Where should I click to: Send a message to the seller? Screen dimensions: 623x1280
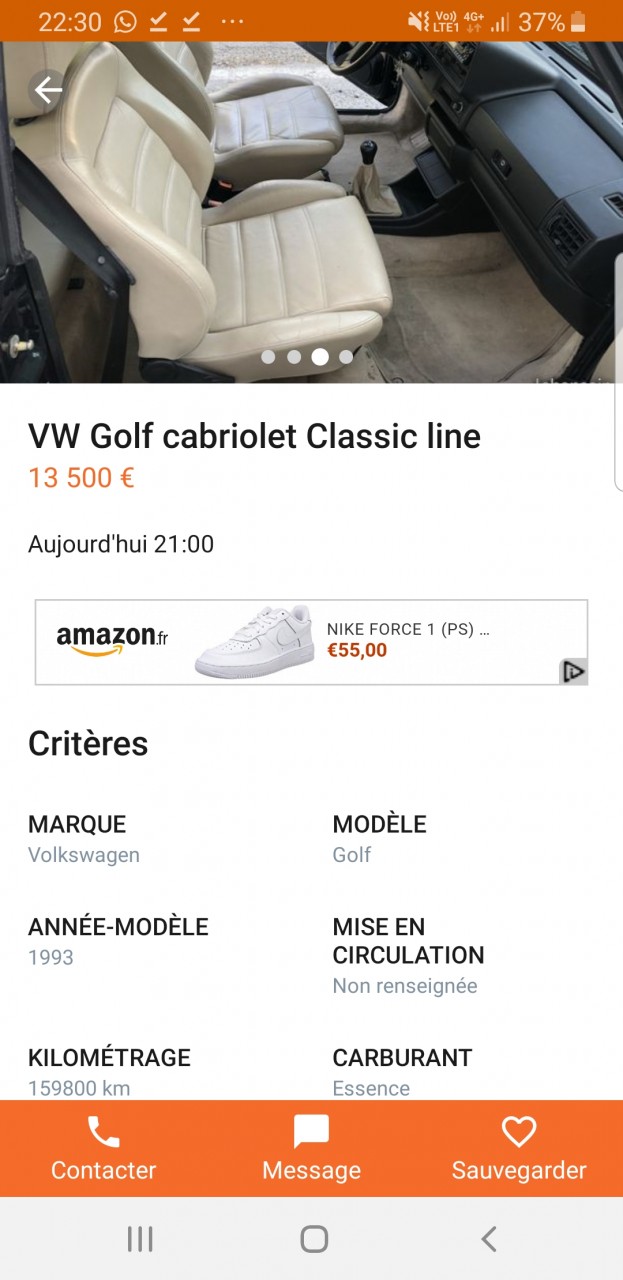(311, 1148)
